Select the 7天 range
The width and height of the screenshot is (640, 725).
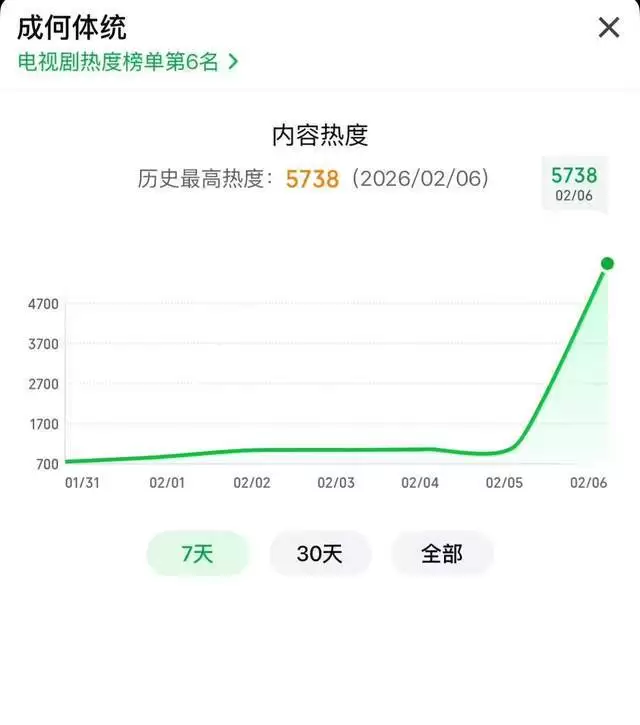(x=198, y=554)
